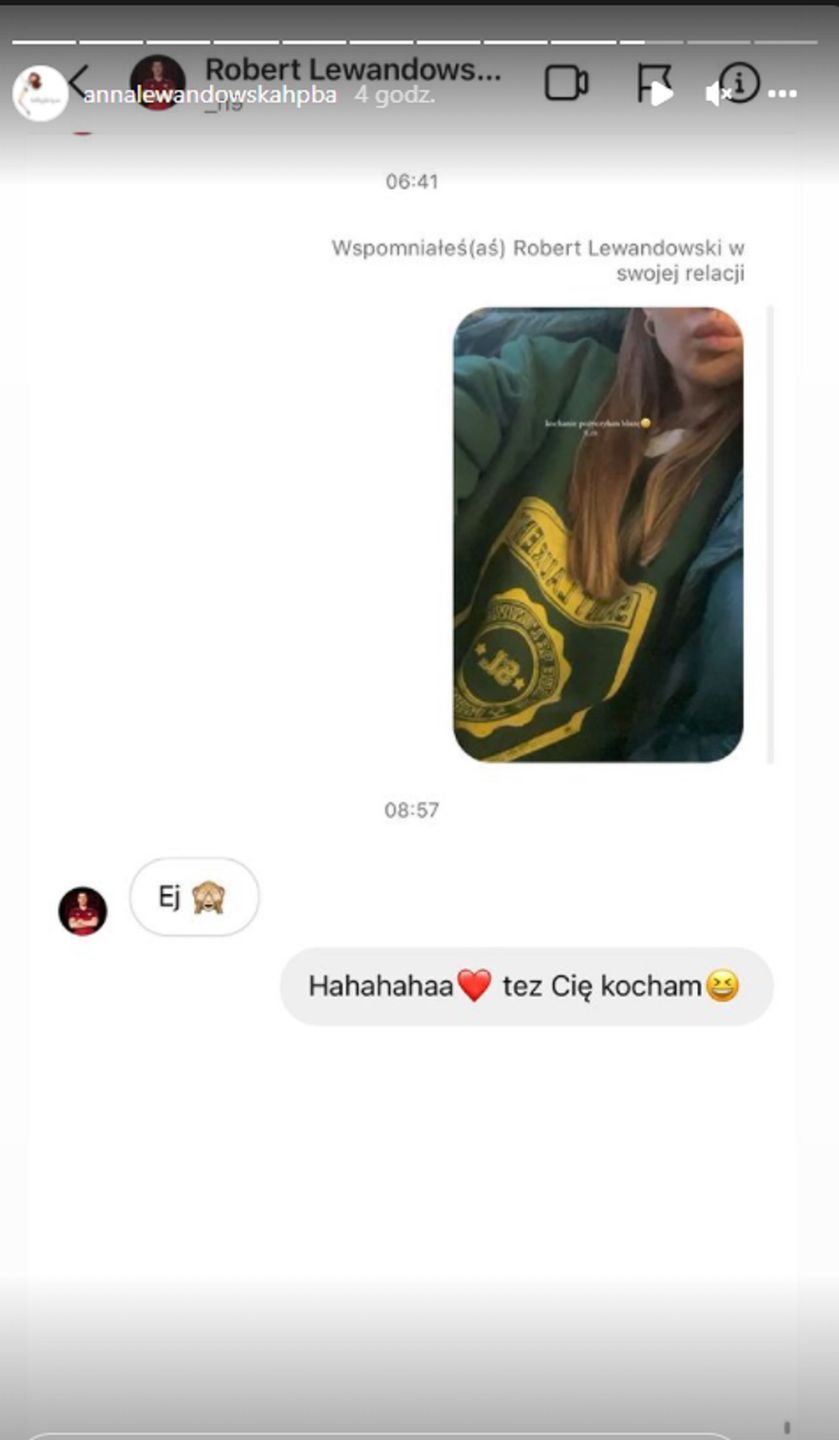
Task: Resume story playback with the play button
Action: (661, 94)
